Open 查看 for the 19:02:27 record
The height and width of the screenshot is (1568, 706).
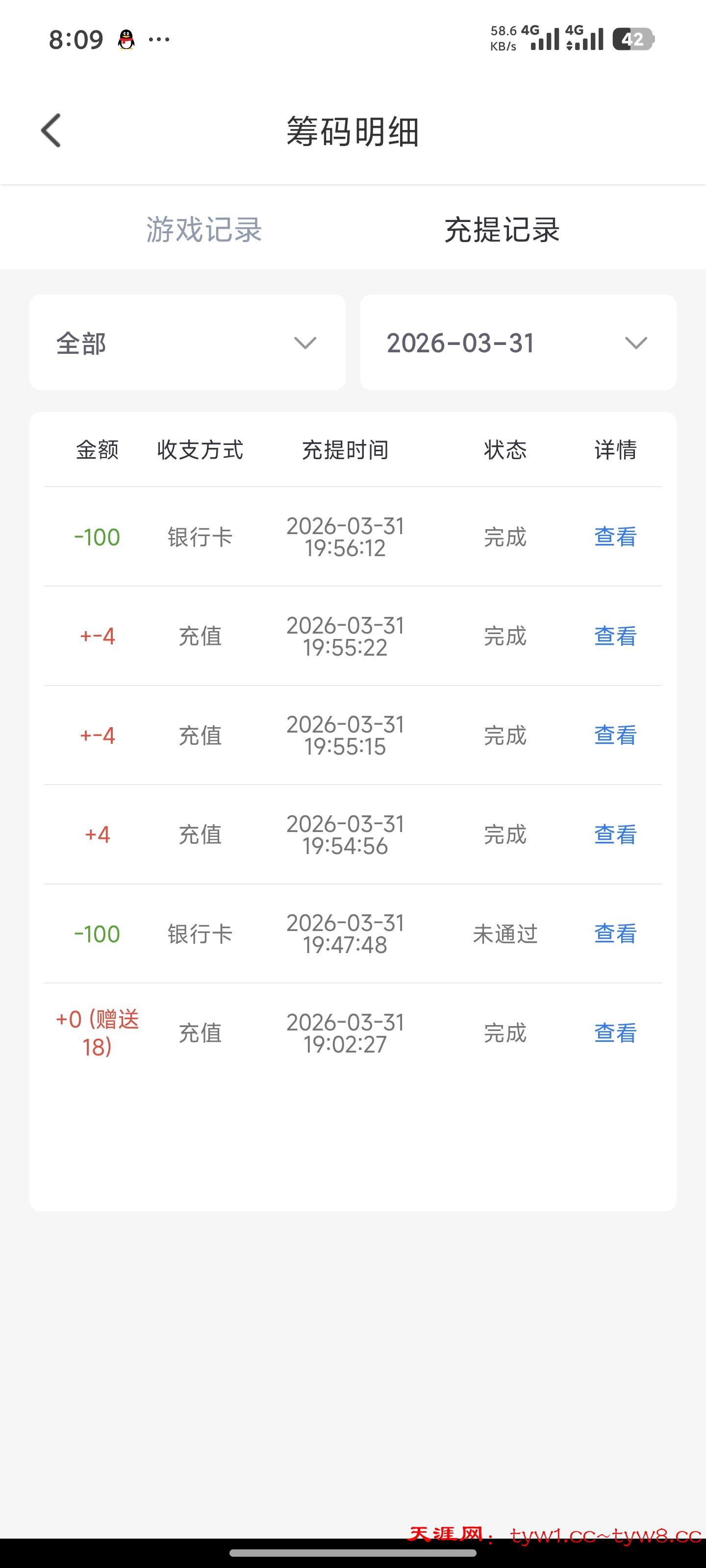(x=615, y=1033)
